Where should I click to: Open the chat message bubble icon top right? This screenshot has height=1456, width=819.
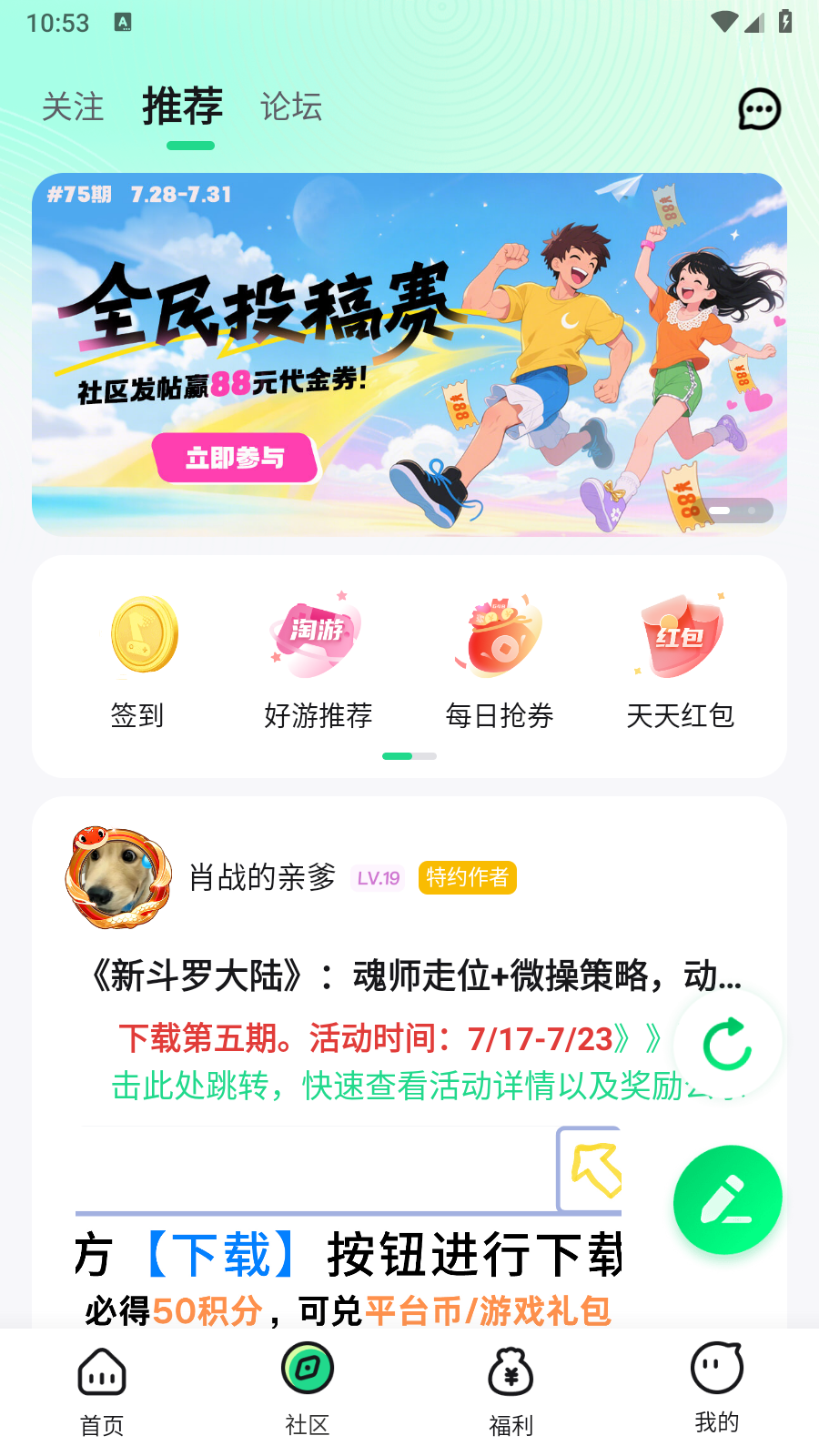click(758, 109)
